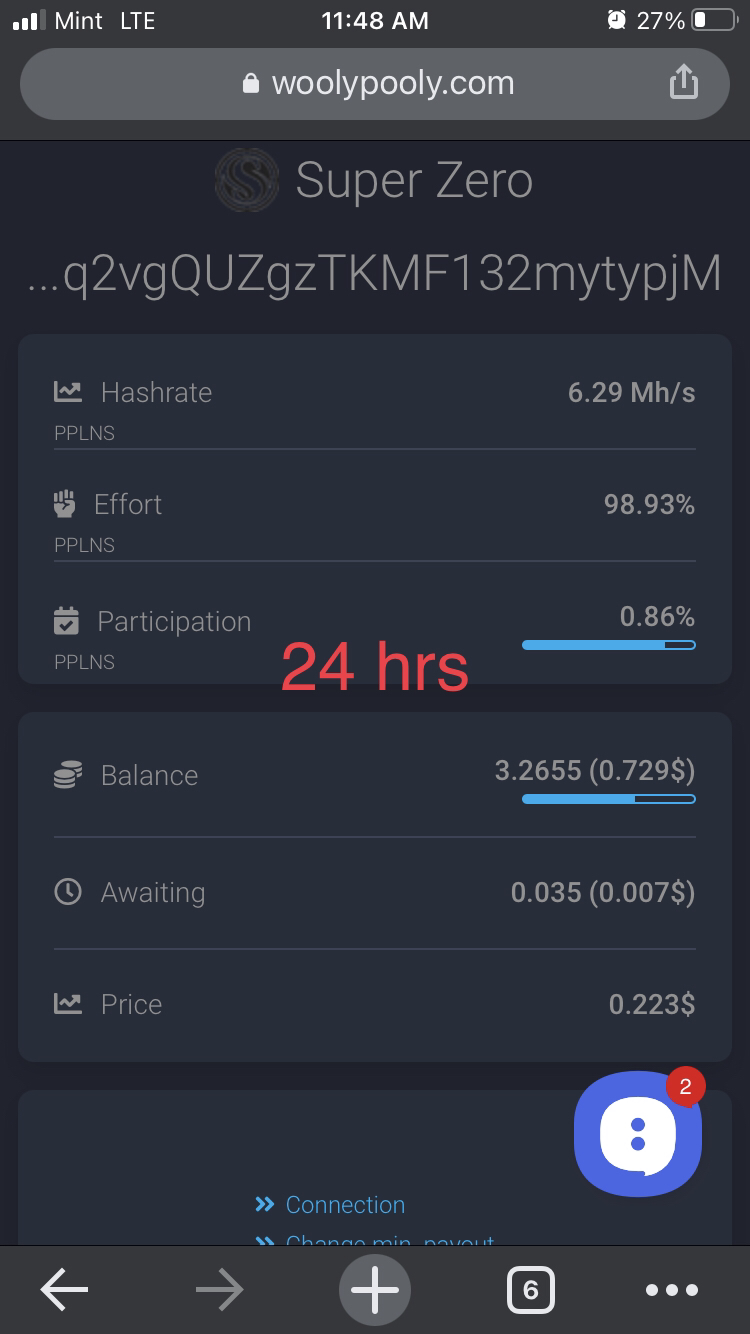This screenshot has height=1334, width=750.
Task: Open a new browser tab
Action: pyautogui.click(x=375, y=1290)
